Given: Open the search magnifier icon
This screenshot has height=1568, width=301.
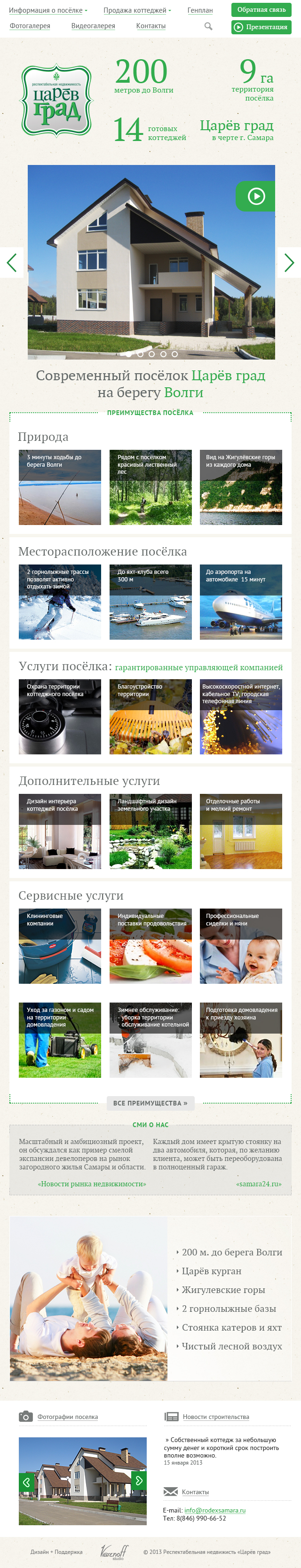Looking at the screenshot, I should click(208, 26).
